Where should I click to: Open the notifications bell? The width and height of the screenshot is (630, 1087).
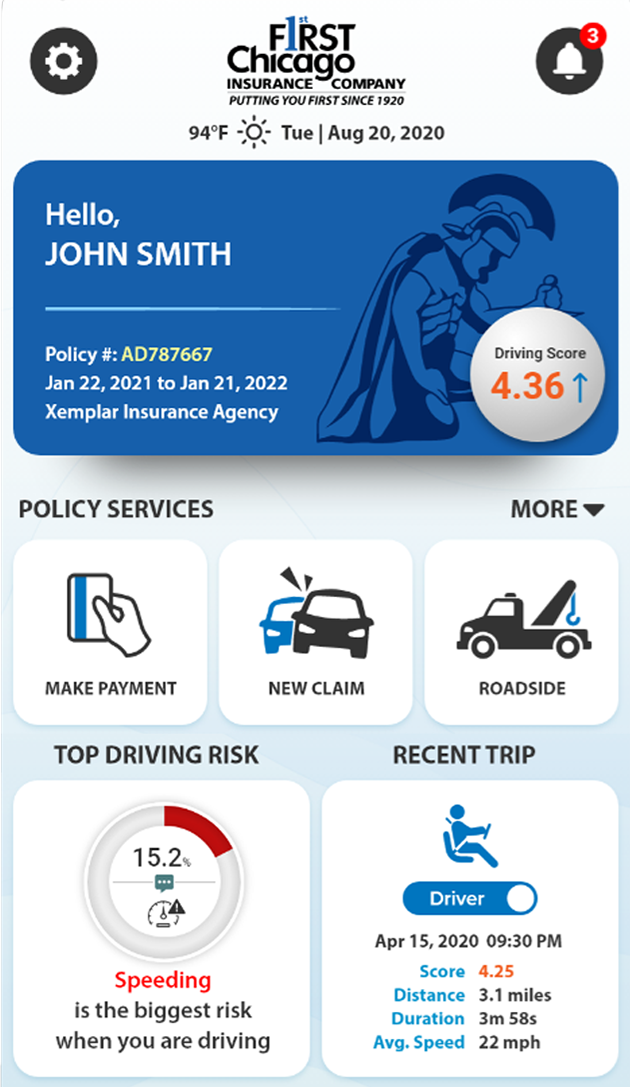pyautogui.click(x=571, y=62)
